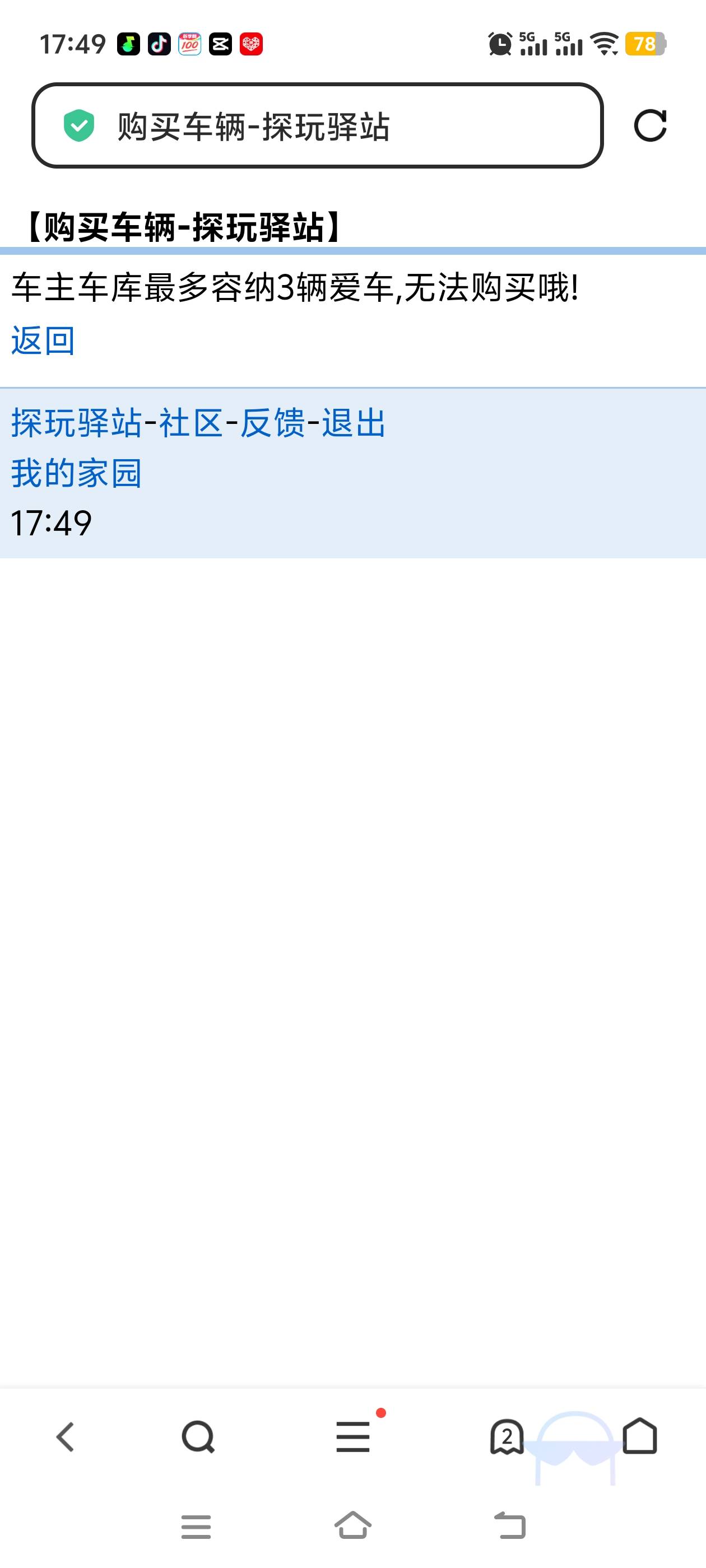Tap the system home button
706x1568 pixels.
[354, 1526]
